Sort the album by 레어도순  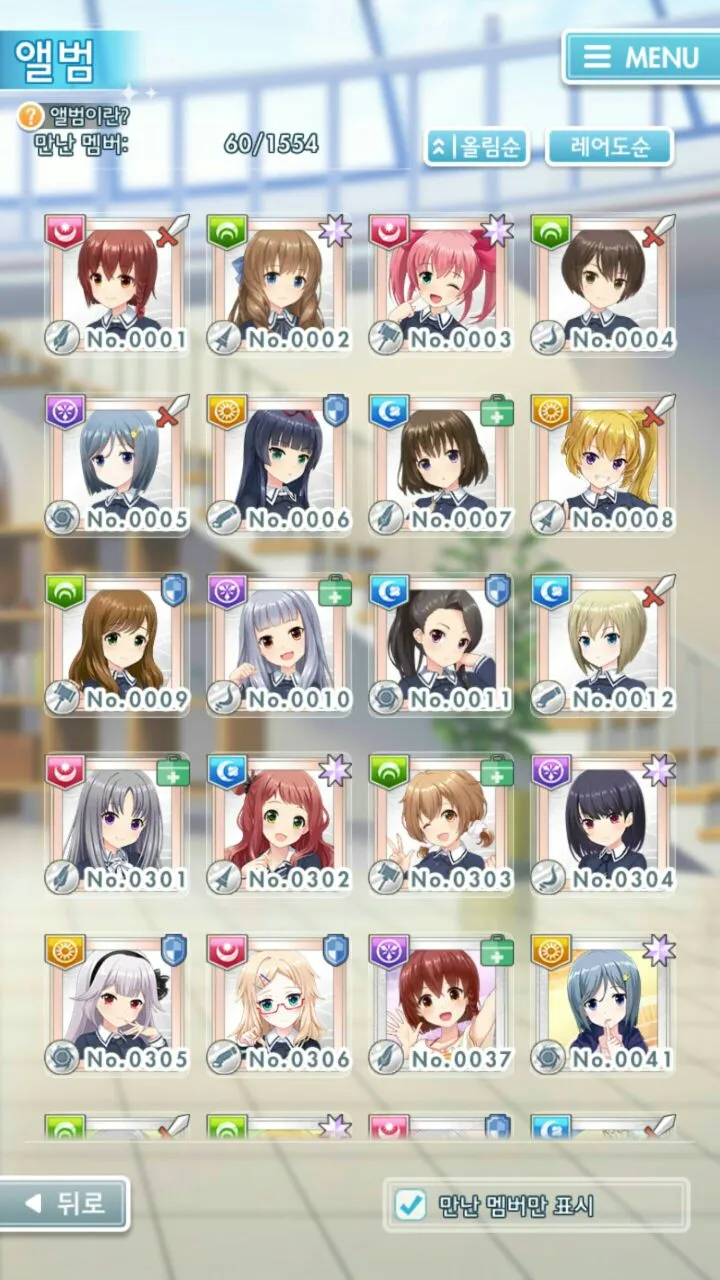pyautogui.click(x=609, y=147)
